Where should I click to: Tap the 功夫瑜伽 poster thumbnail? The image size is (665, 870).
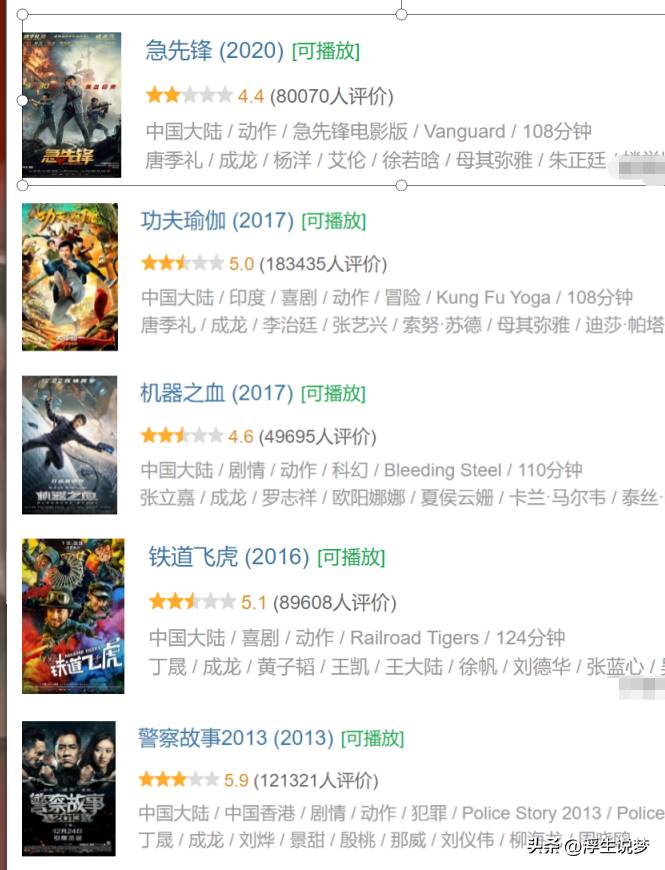pyautogui.click(x=69, y=277)
